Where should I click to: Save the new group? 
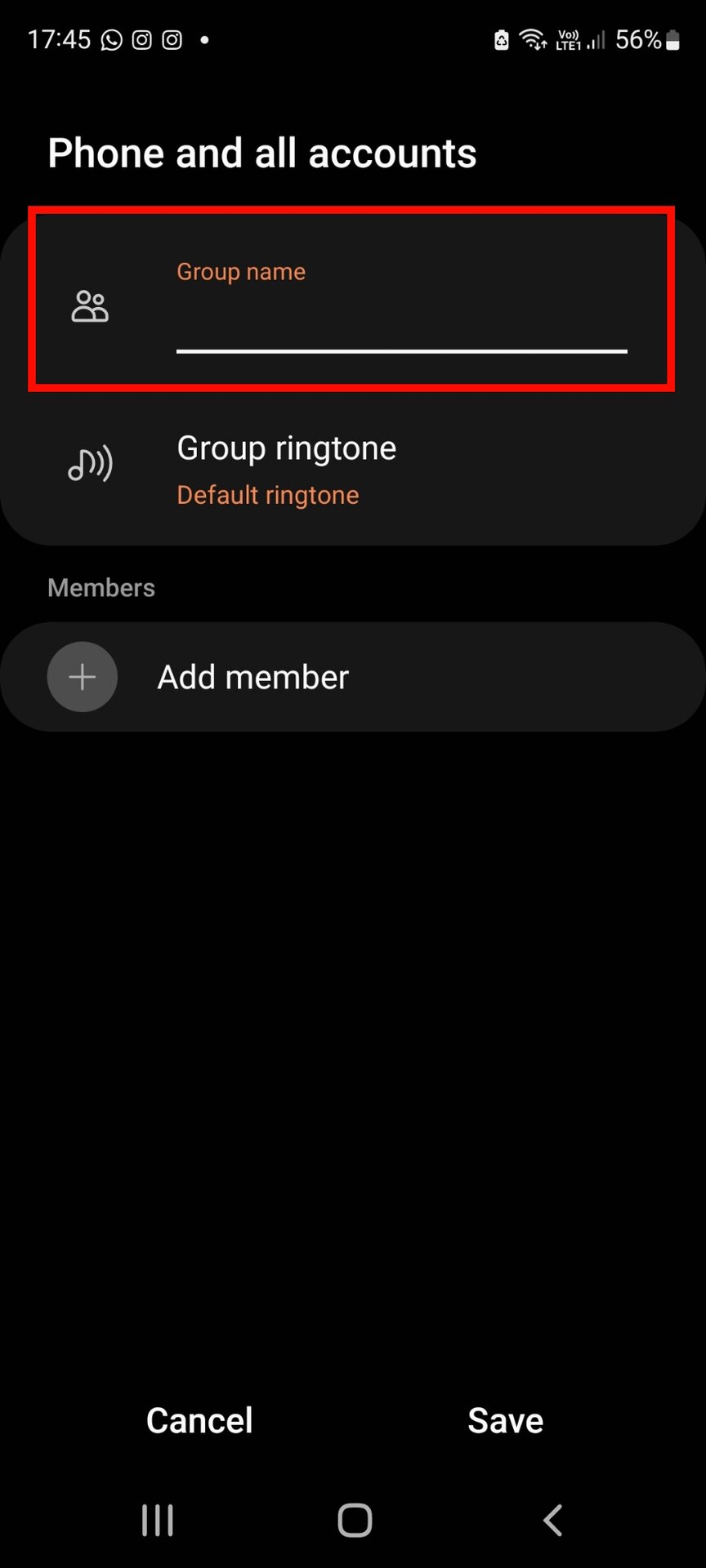tap(505, 1420)
